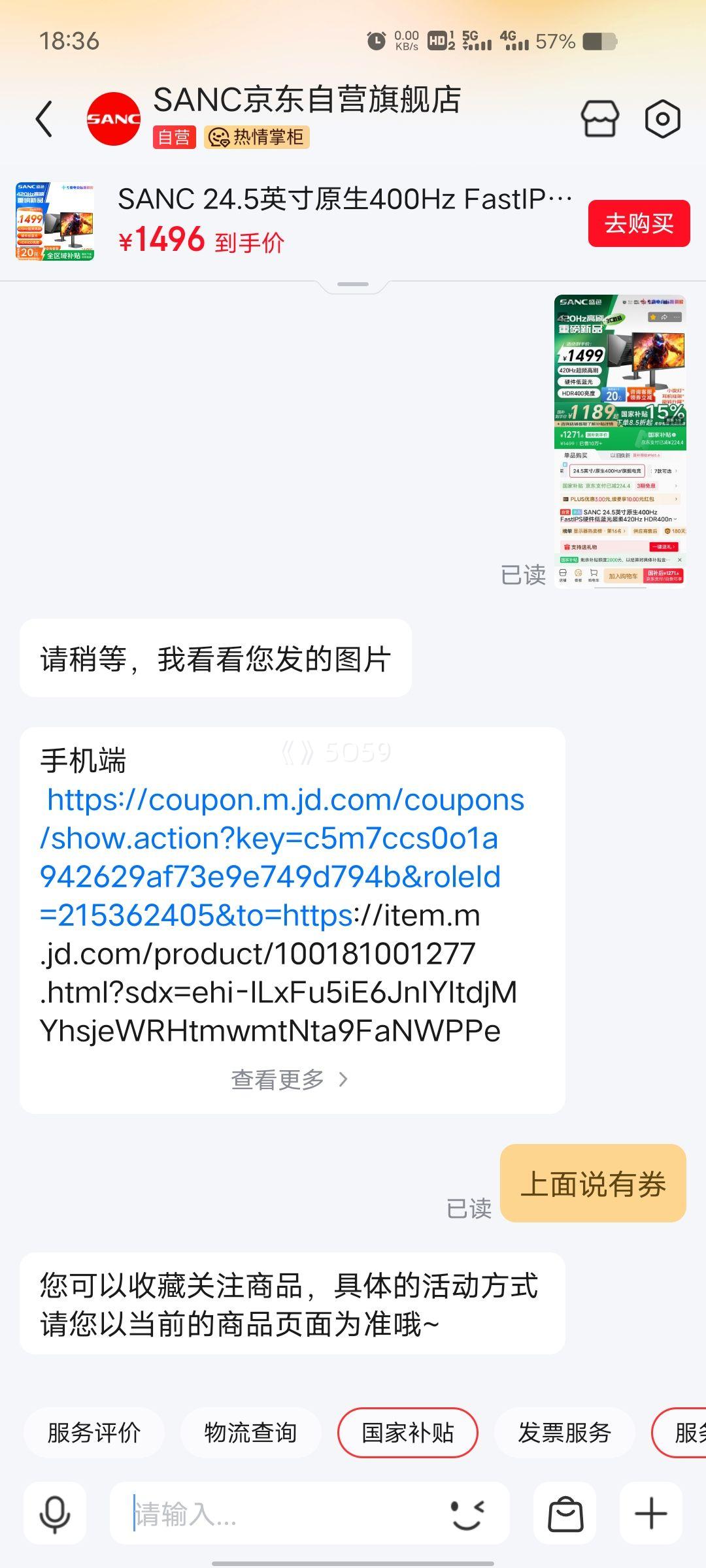Tap the 去购买 button

coord(639,223)
